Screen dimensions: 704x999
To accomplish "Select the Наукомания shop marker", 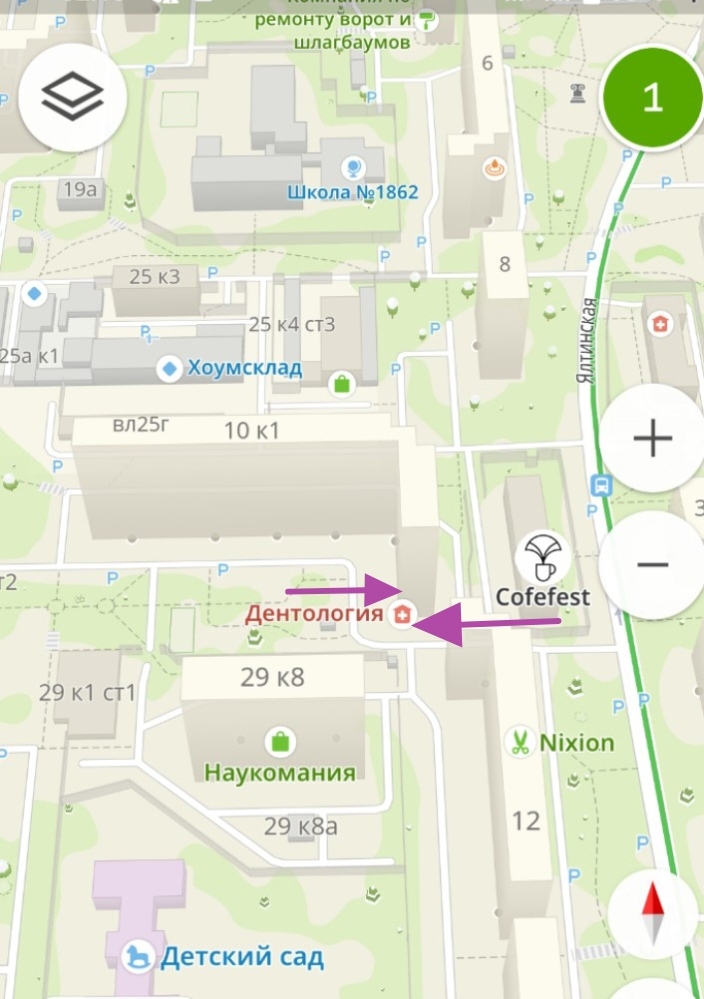I will tap(281, 742).
